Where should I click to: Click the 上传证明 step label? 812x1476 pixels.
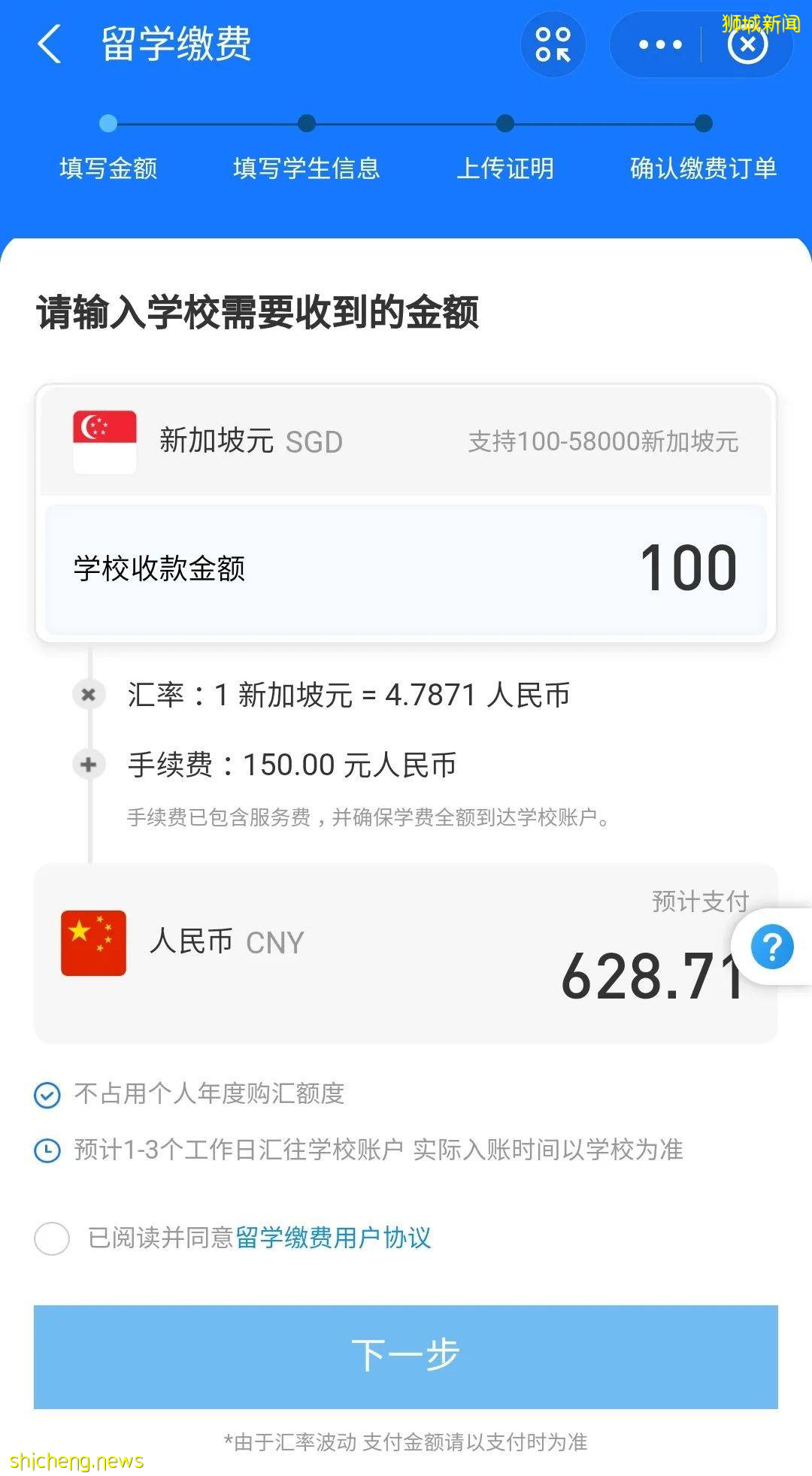506,169
